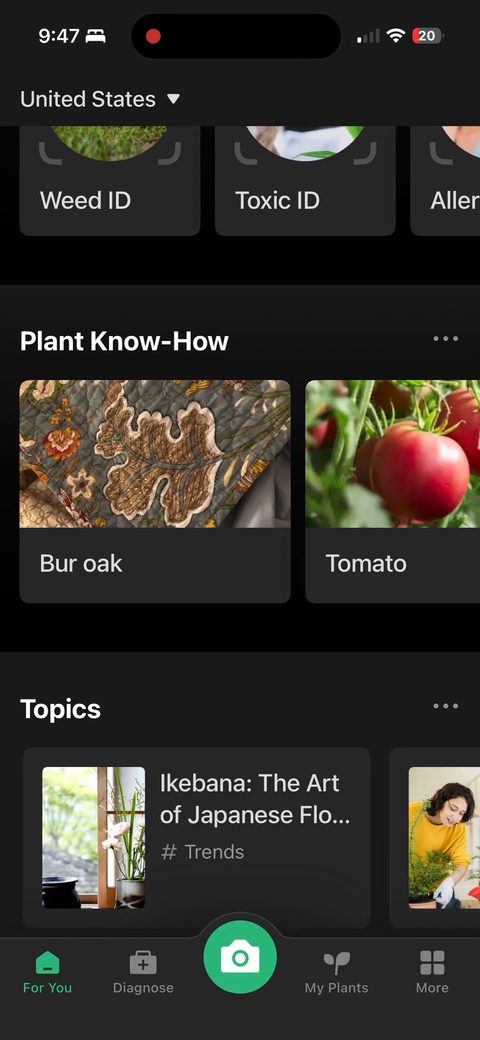Switch to the My Plants tab
This screenshot has height=1040, width=480.
point(336,972)
